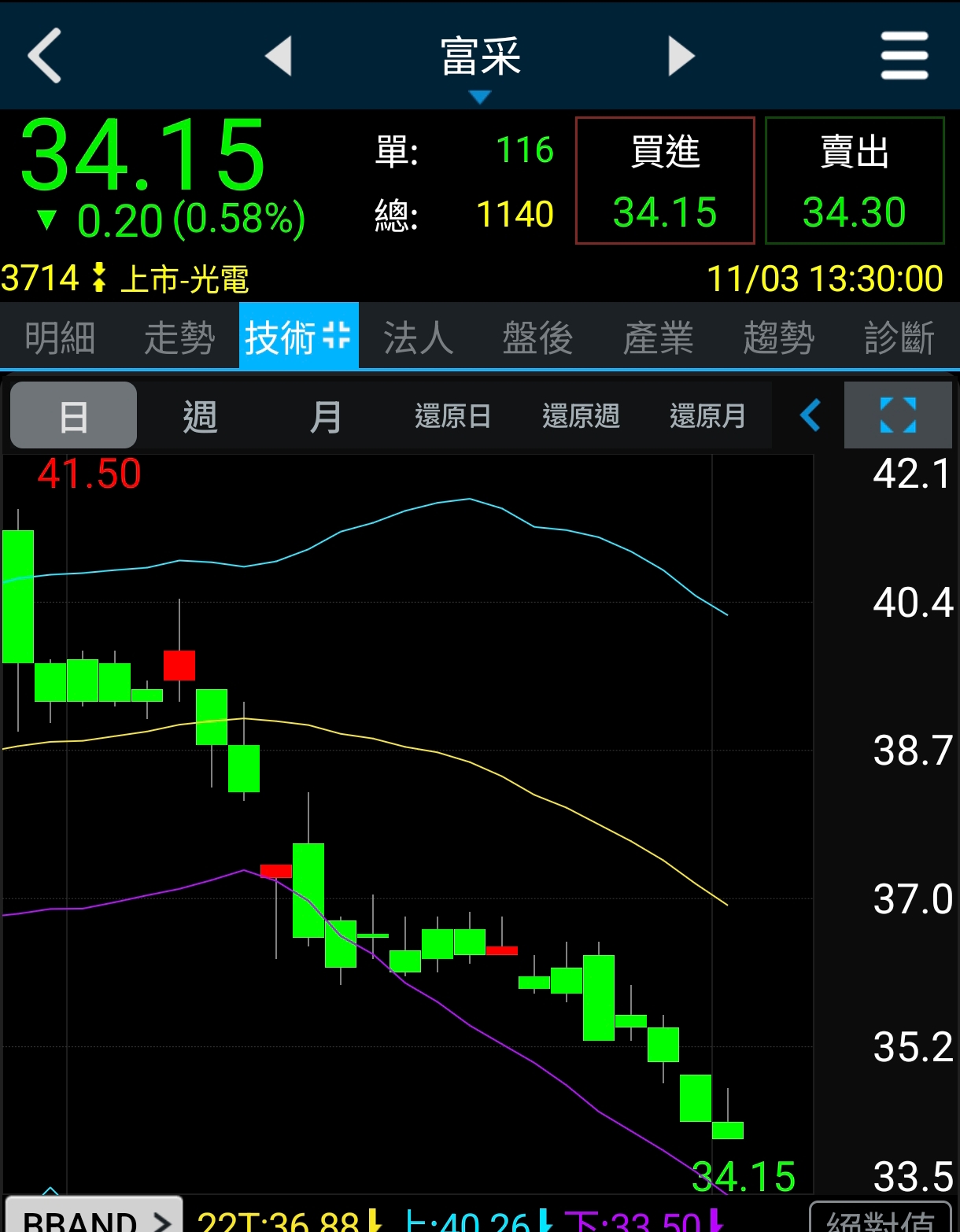960x1232 pixels.
Task: Open the 法人 tab
Action: (418, 338)
